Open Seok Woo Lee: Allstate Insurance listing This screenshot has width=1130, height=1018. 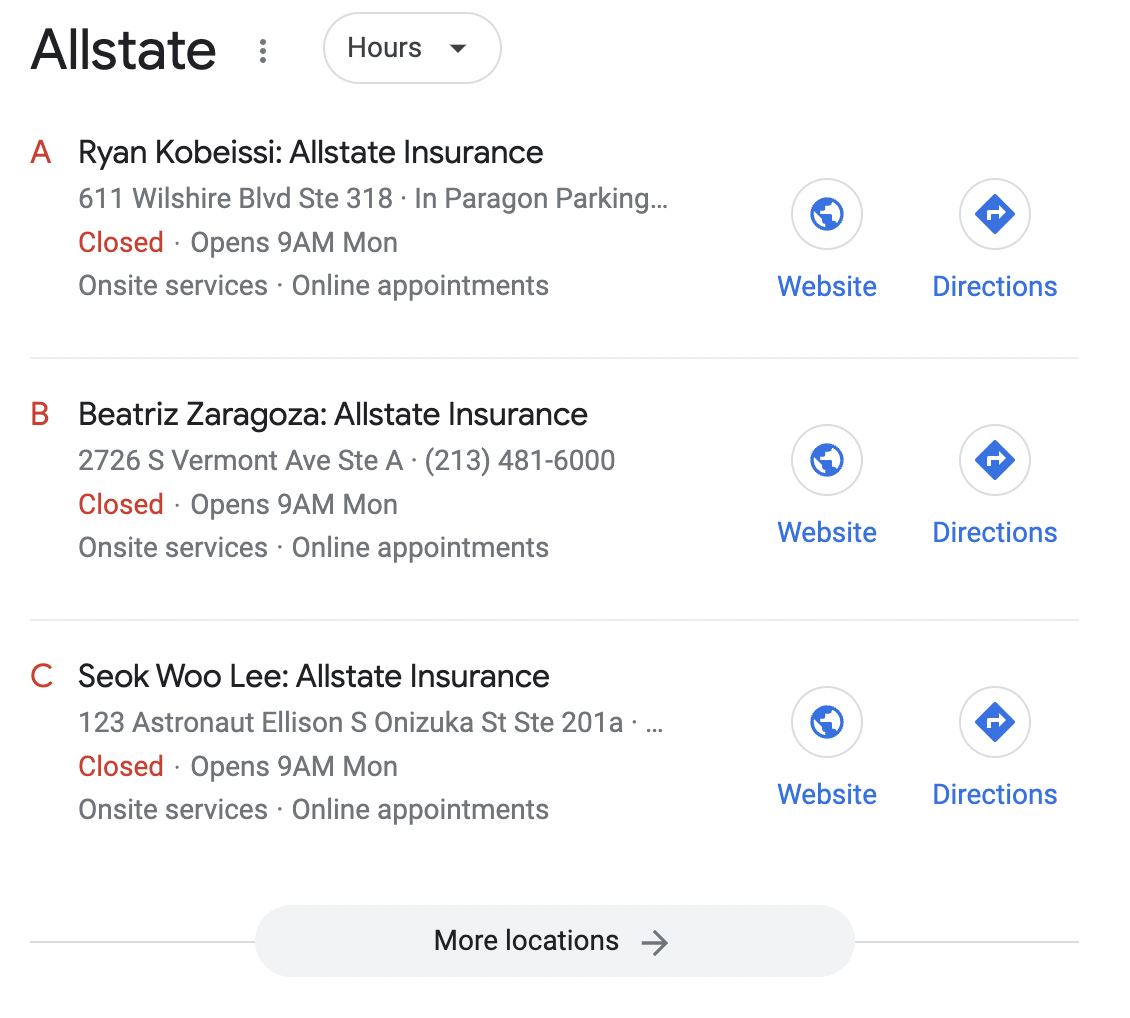click(x=313, y=676)
